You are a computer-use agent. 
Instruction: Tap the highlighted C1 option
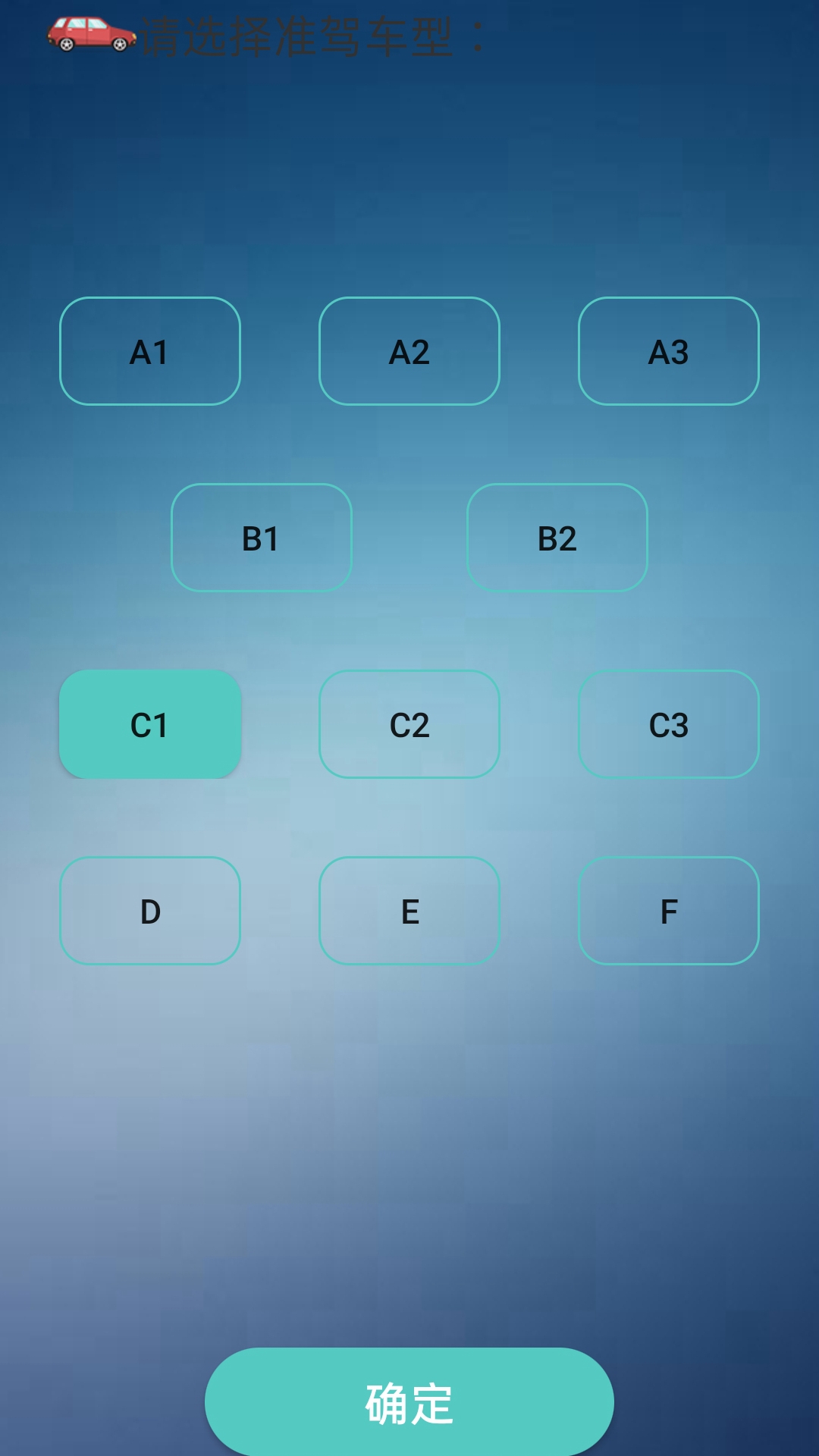150,724
